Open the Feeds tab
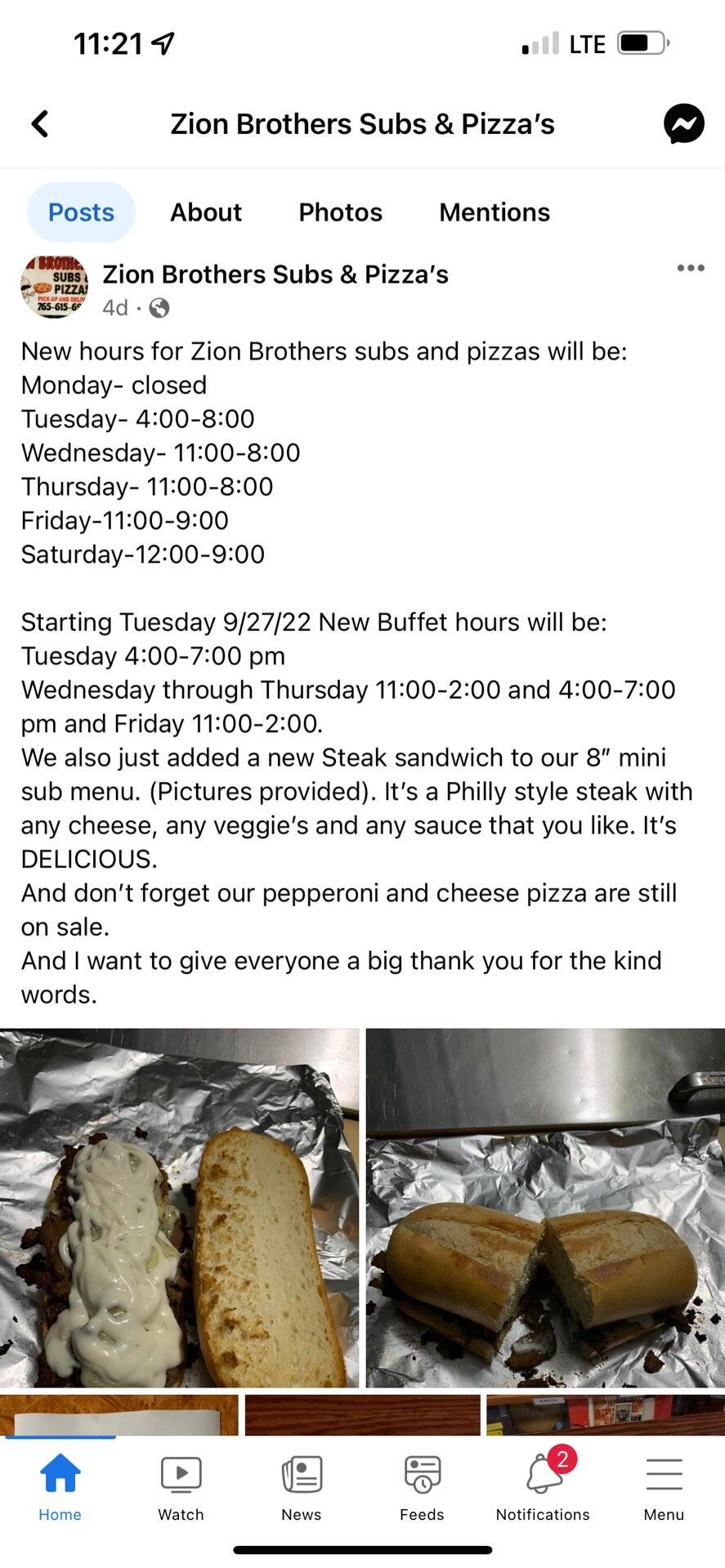 [x=422, y=1487]
